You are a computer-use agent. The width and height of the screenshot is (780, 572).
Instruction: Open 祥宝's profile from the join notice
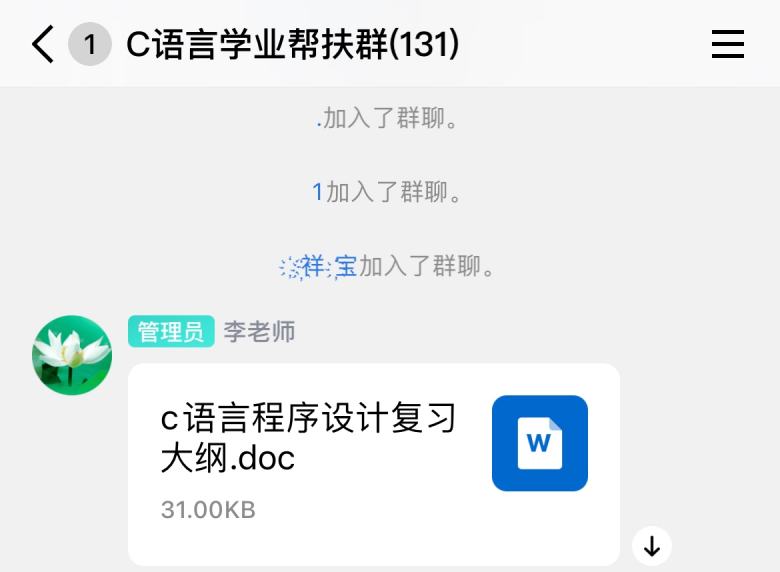tap(318, 266)
